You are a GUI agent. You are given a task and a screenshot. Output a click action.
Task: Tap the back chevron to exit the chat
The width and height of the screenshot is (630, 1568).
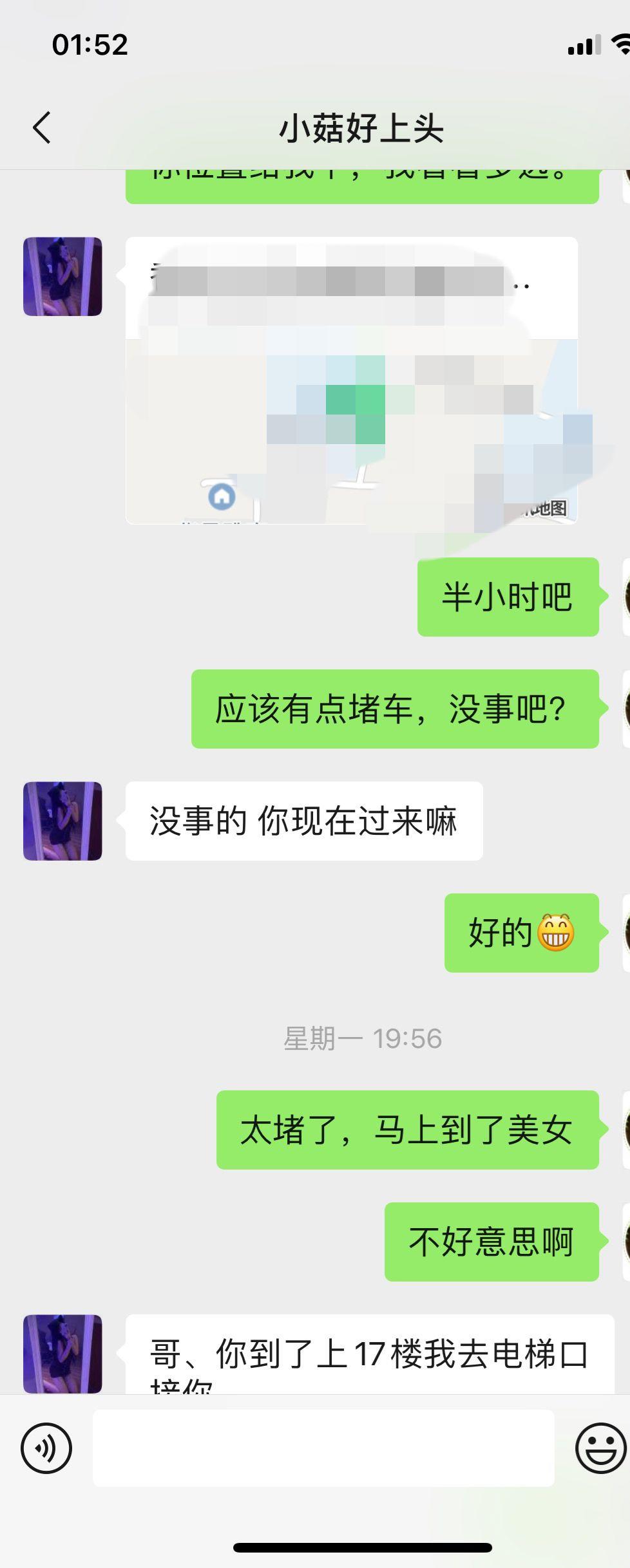(x=42, y=126)
